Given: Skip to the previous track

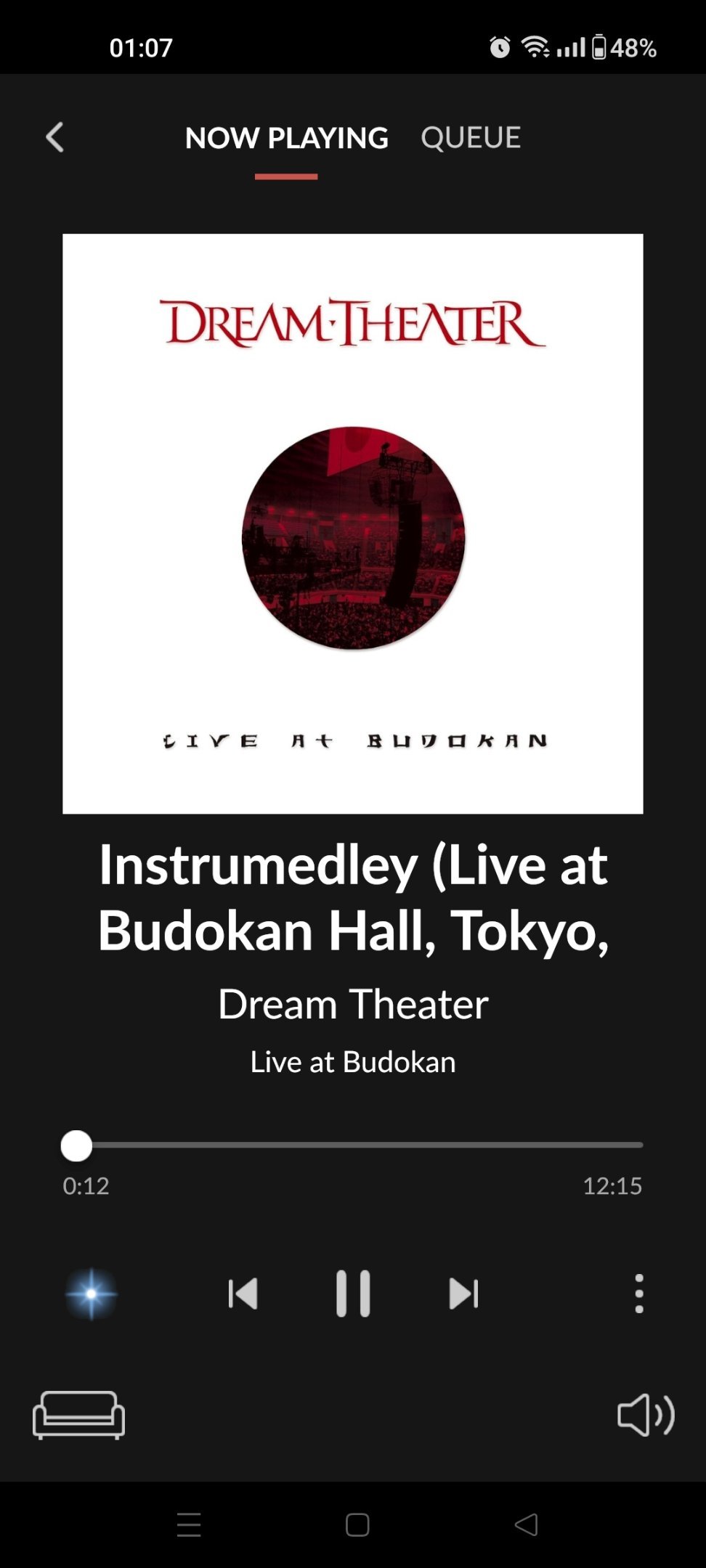Looking at the screenshot, I should (243, 1294).
